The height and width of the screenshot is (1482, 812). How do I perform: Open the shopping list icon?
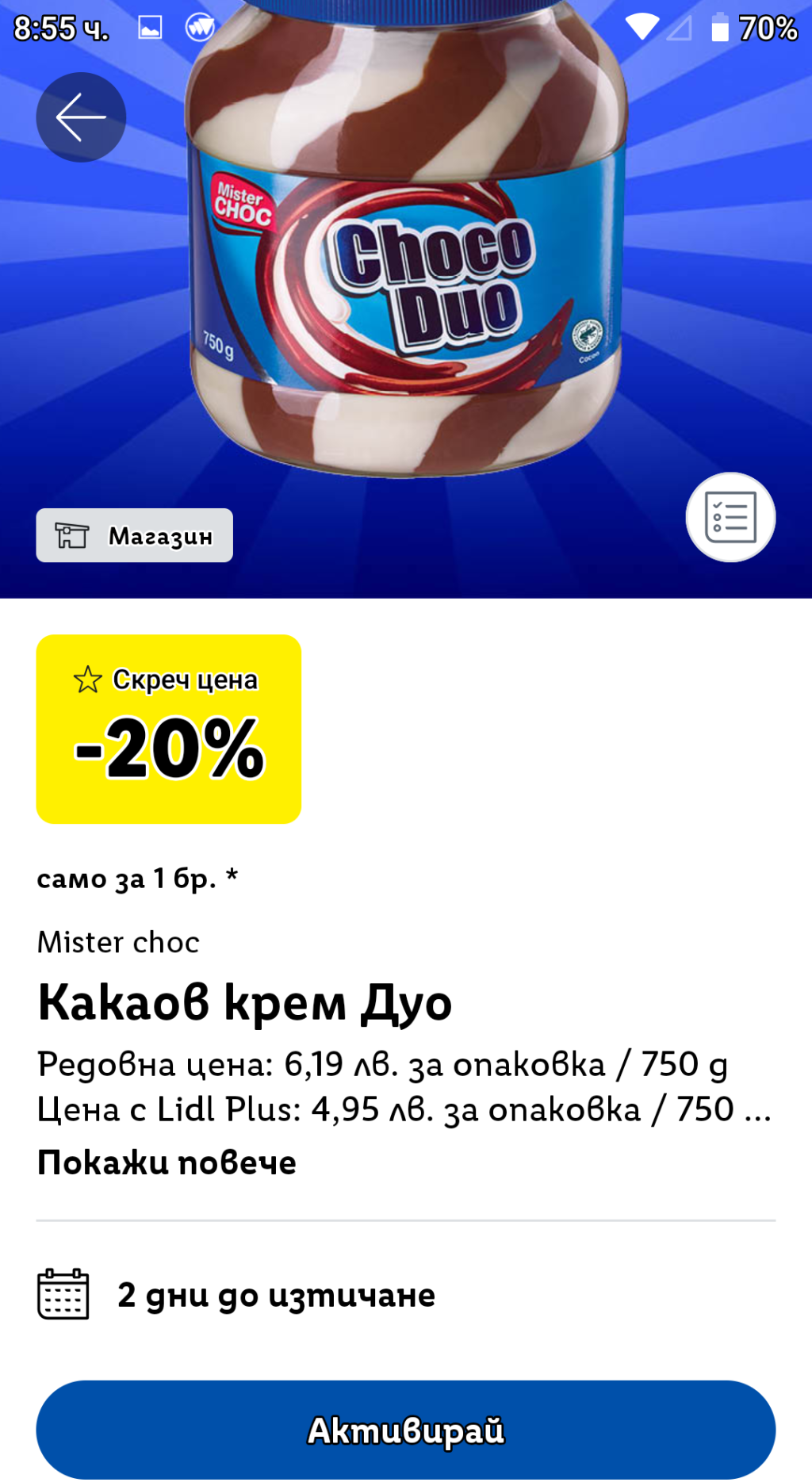coord(730,518)
